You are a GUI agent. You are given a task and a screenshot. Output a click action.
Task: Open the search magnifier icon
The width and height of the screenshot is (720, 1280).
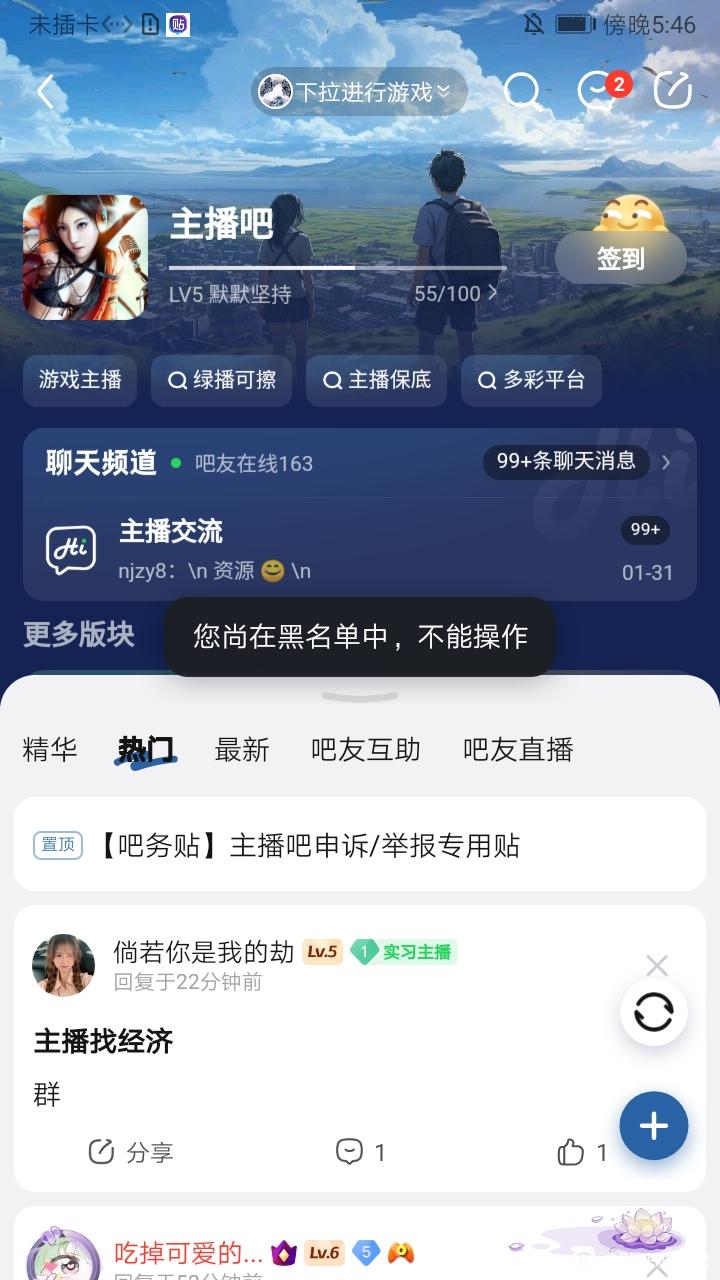pyautogui.click(x=522, y=92)
